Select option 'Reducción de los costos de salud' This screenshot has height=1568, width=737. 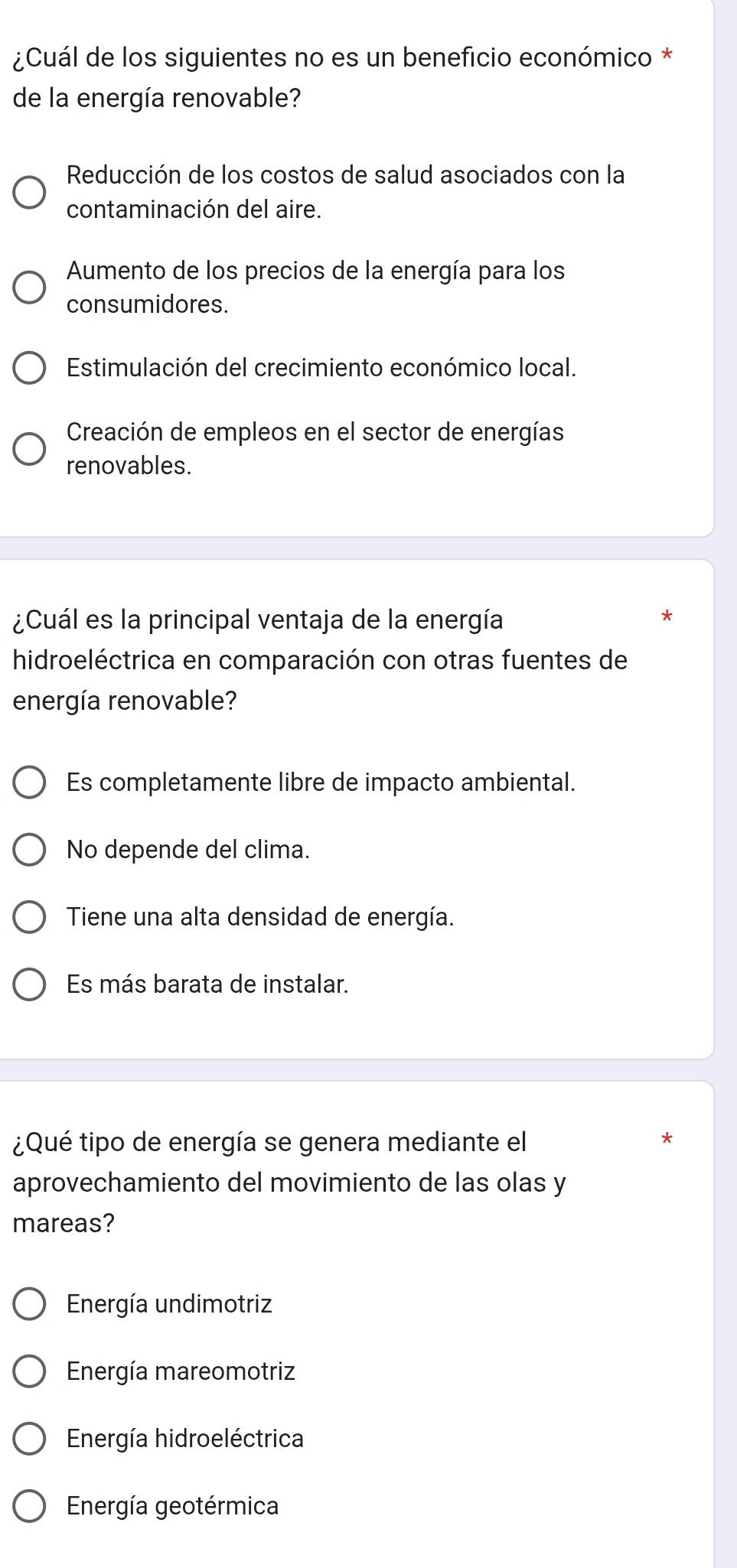[30, 192]
